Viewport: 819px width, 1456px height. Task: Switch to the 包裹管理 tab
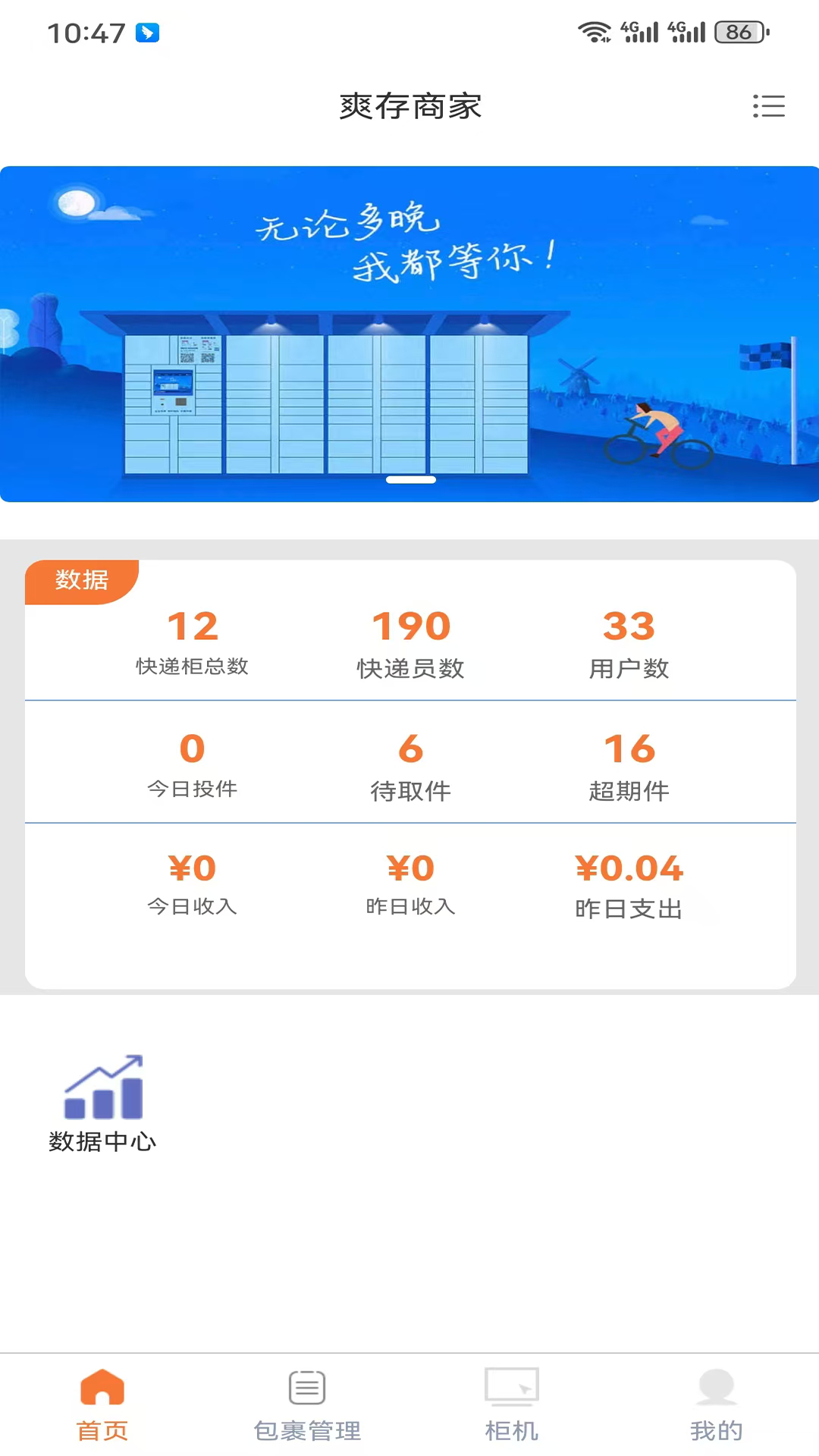307,1404
